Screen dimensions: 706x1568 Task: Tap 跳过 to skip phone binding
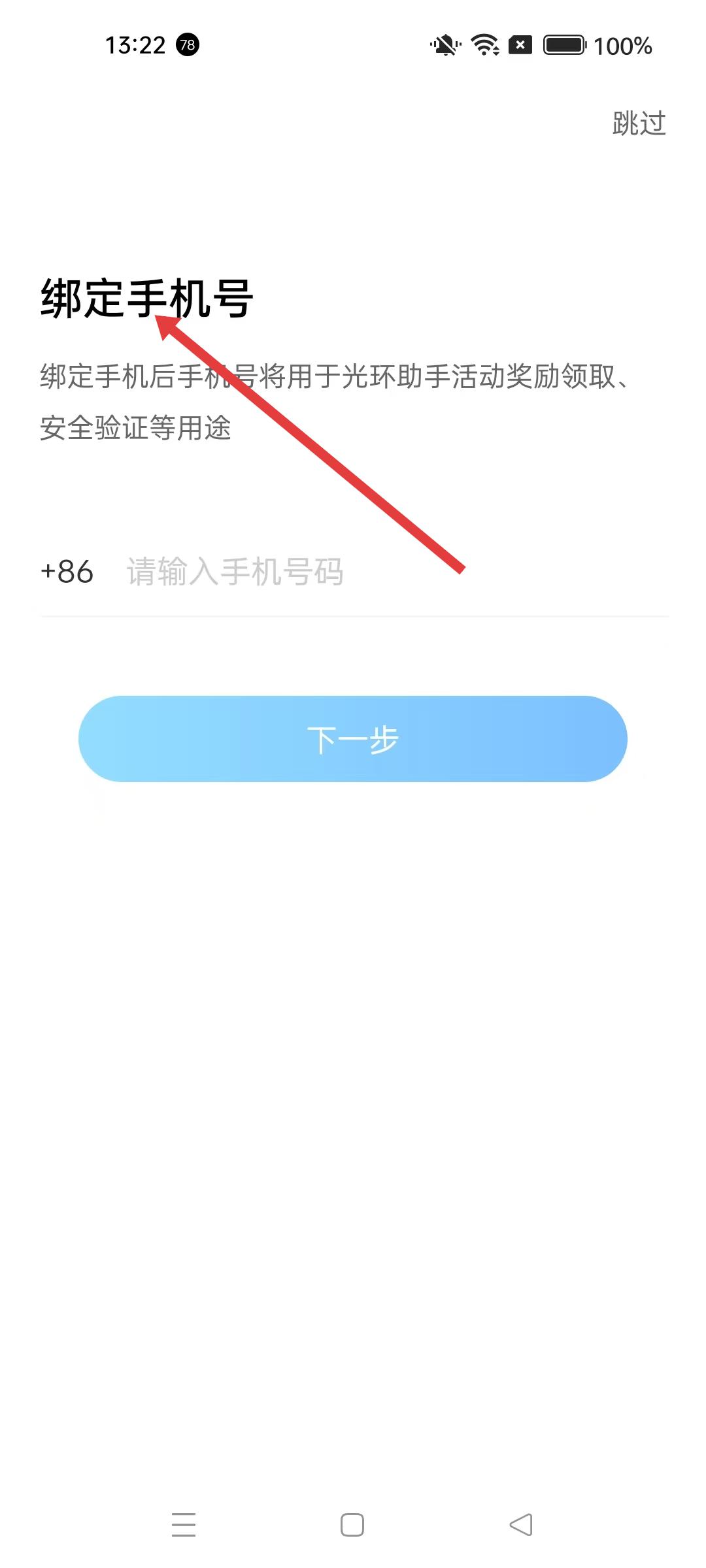coord(639,123)
